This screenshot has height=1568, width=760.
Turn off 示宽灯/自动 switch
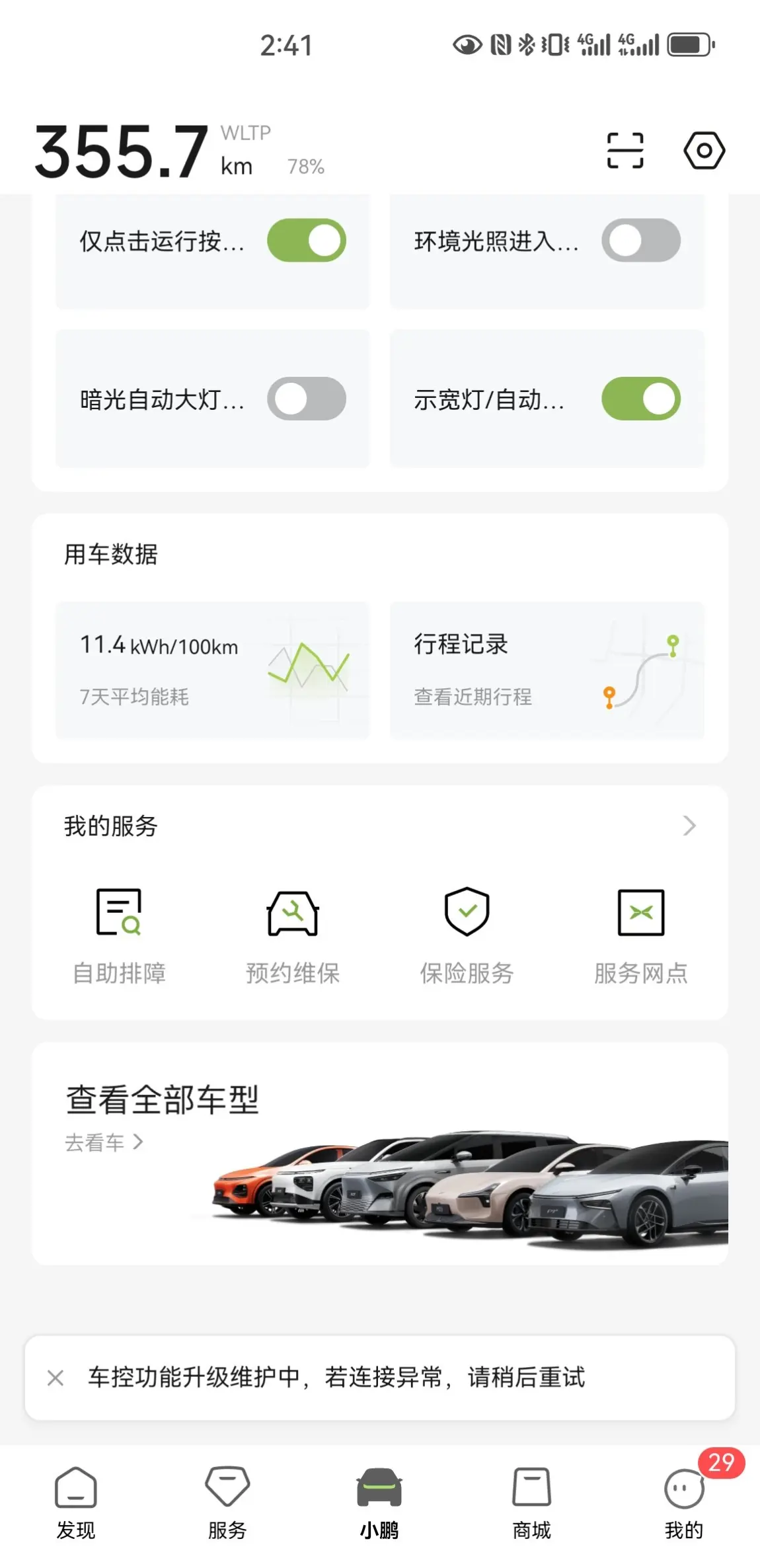pos(640,399)
